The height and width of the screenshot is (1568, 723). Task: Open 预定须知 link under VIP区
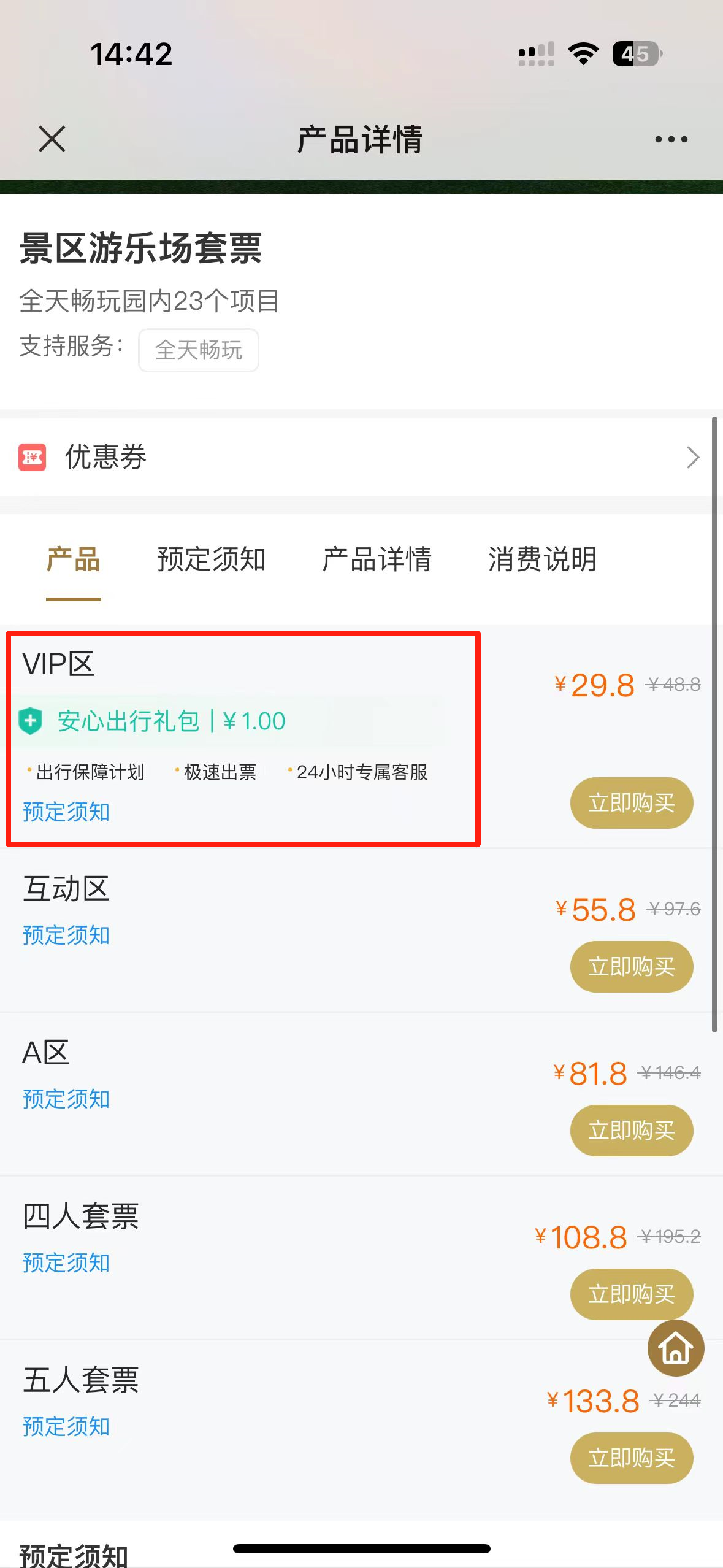(66, 812)
